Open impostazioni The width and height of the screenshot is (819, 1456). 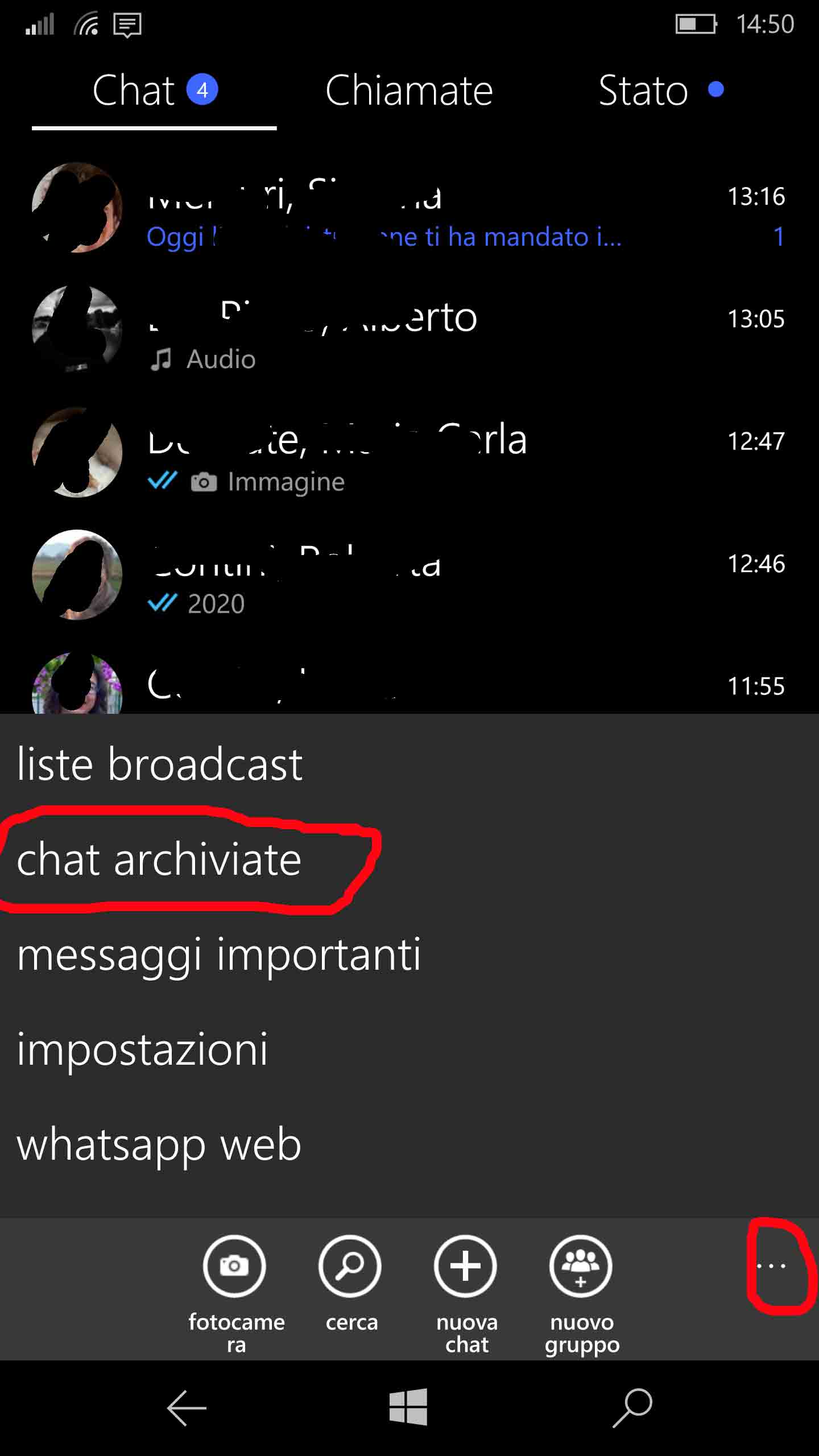coord(142,1049)
